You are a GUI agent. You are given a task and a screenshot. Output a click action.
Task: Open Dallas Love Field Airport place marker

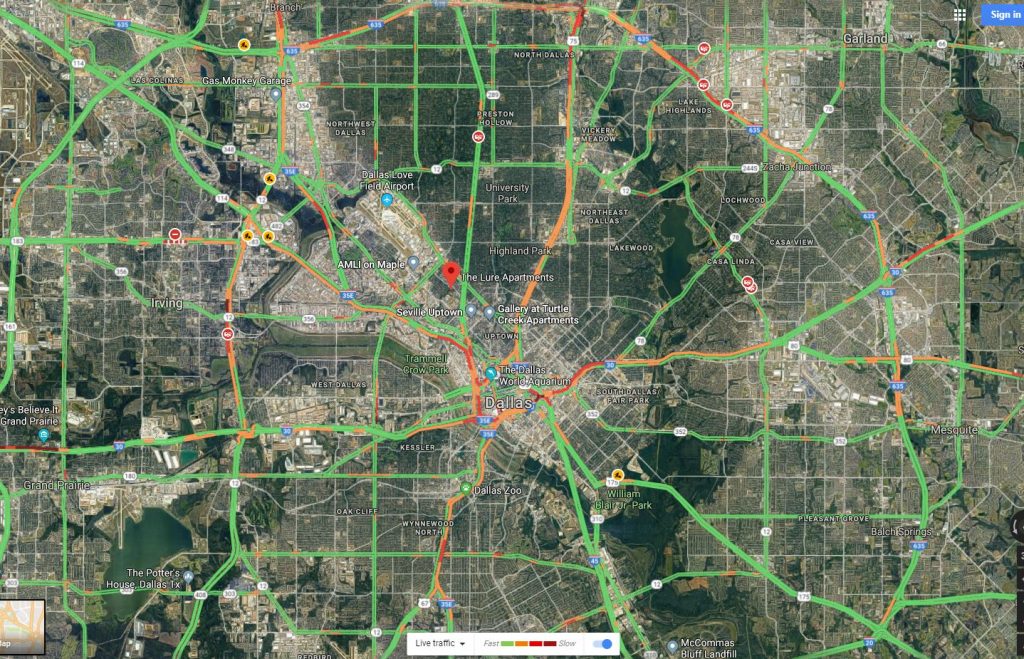pos(387,201)
